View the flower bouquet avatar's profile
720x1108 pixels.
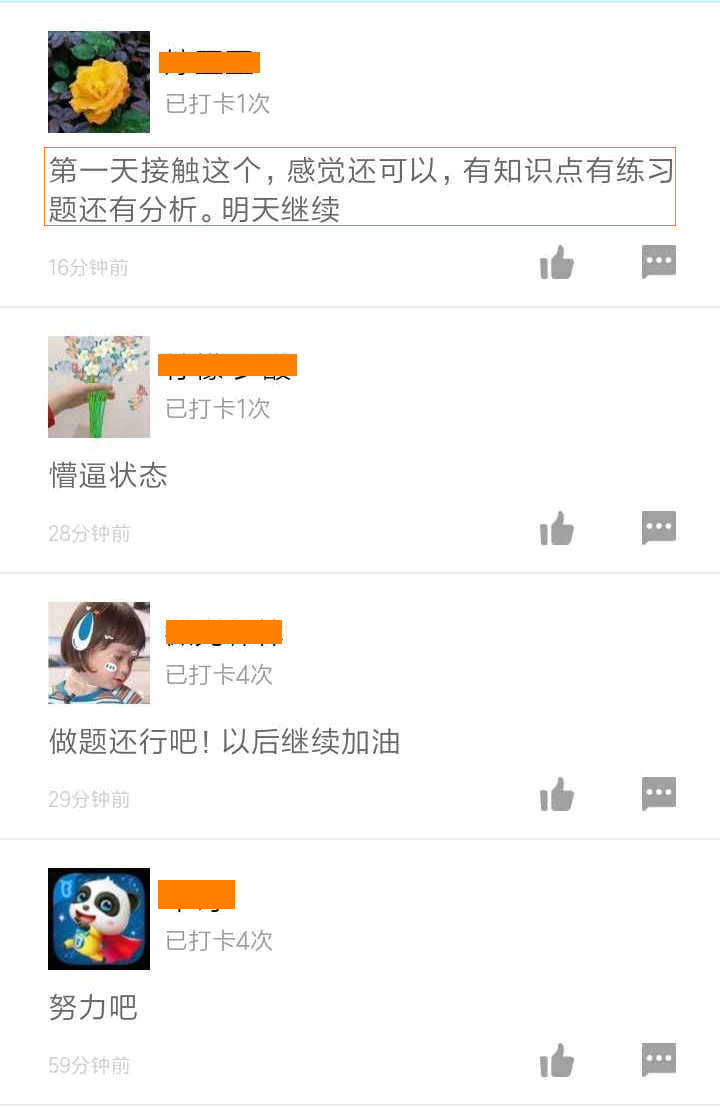99,387
